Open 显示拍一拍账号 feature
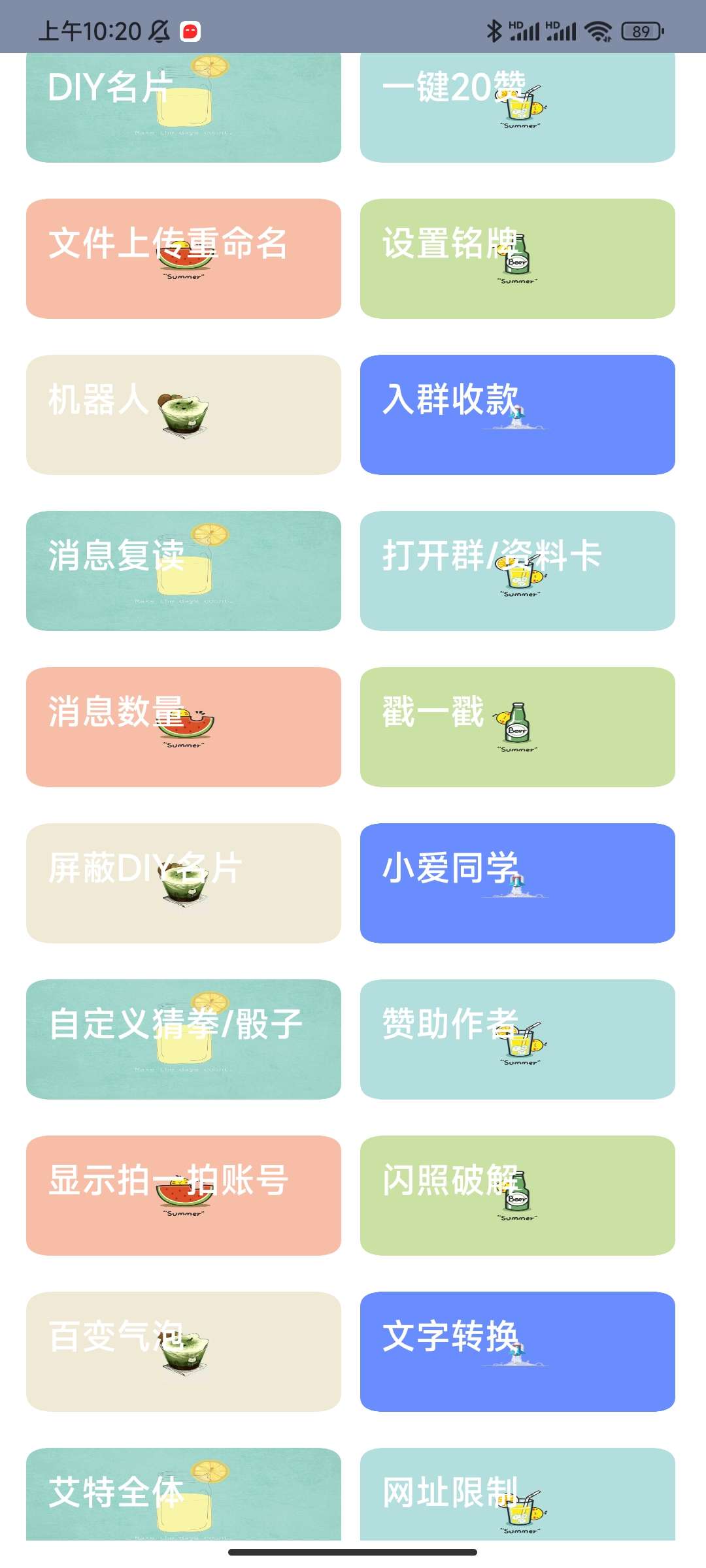 (183, 1196)
